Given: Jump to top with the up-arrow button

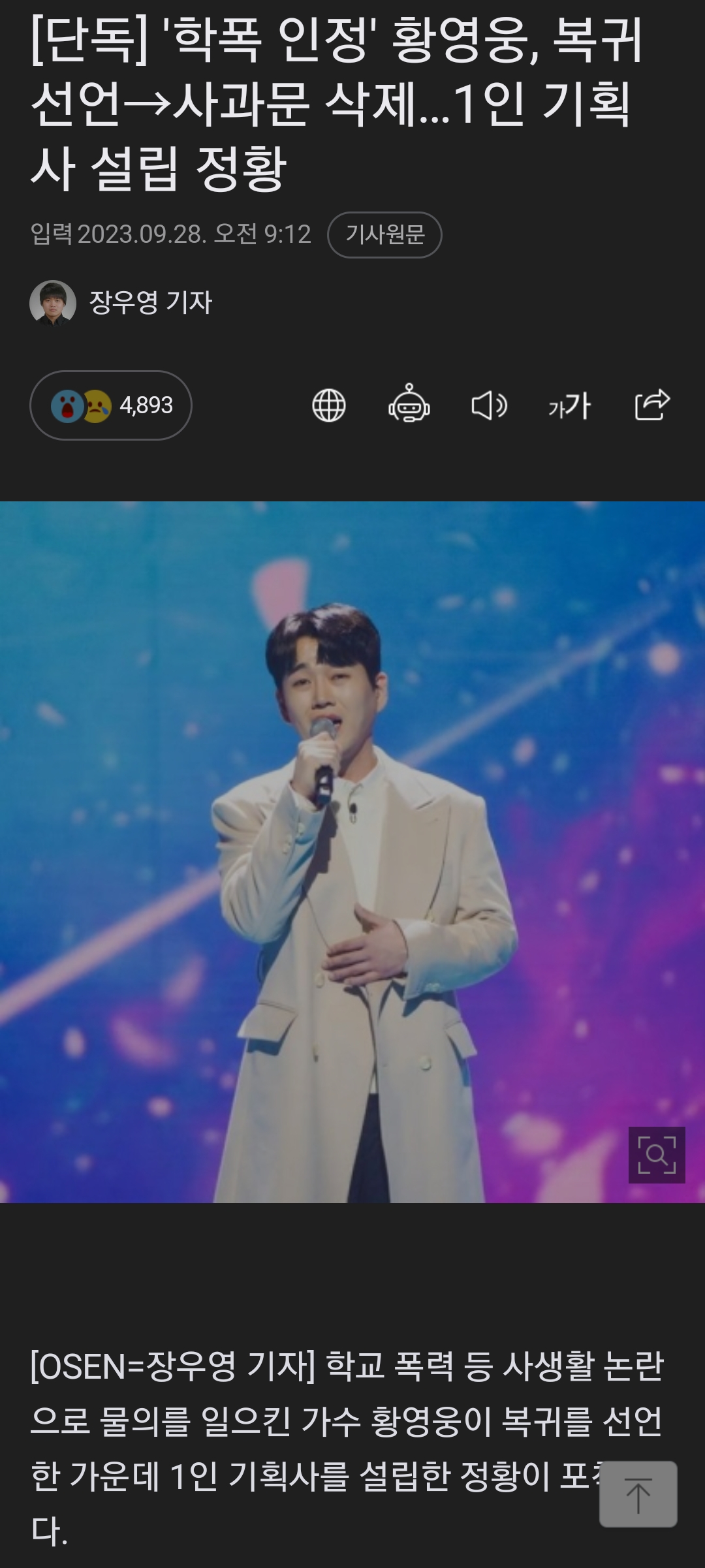Looking at the screenshot, I should [x=638, y=1494].
